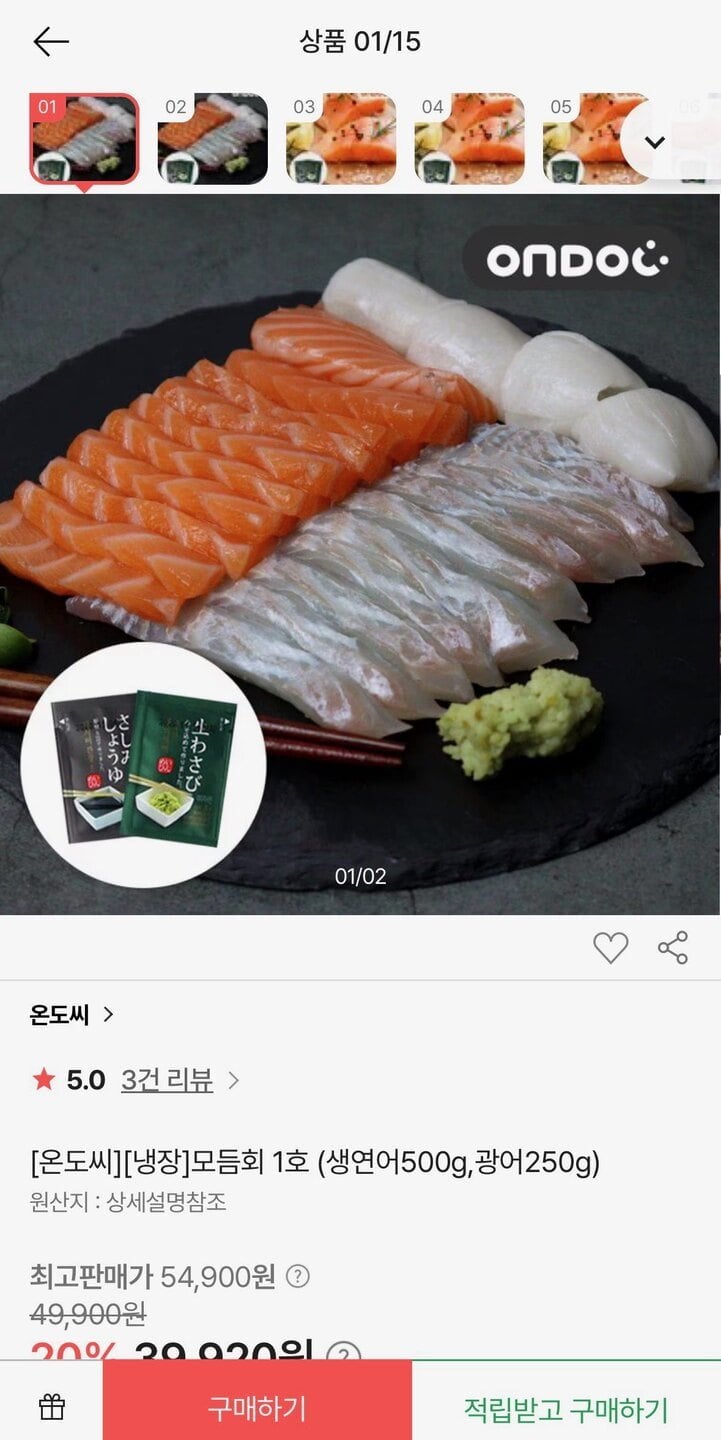Show info for discounted price help icon
The width and height of the screenshot is (721, 1440).
343,1354
